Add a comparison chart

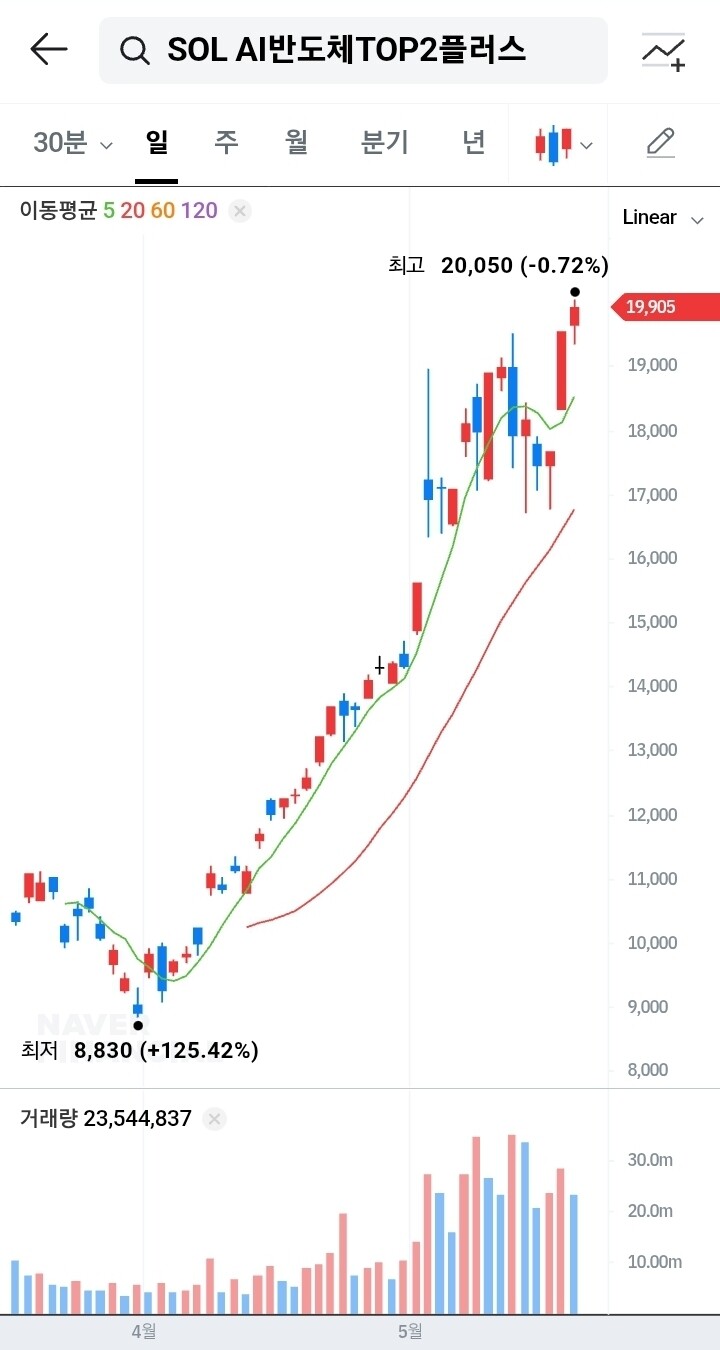pos(664,51)
